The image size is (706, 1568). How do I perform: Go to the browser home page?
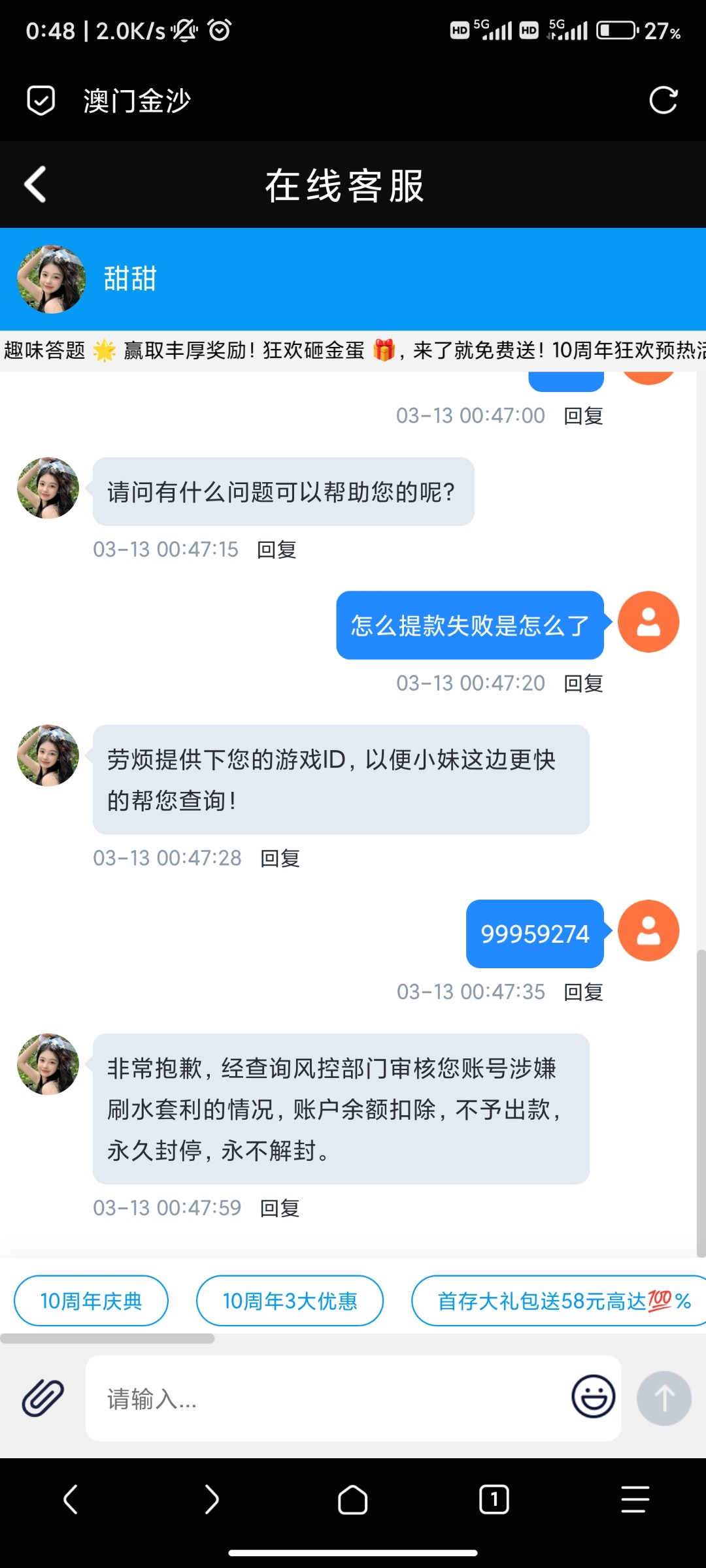point(352,1499)
